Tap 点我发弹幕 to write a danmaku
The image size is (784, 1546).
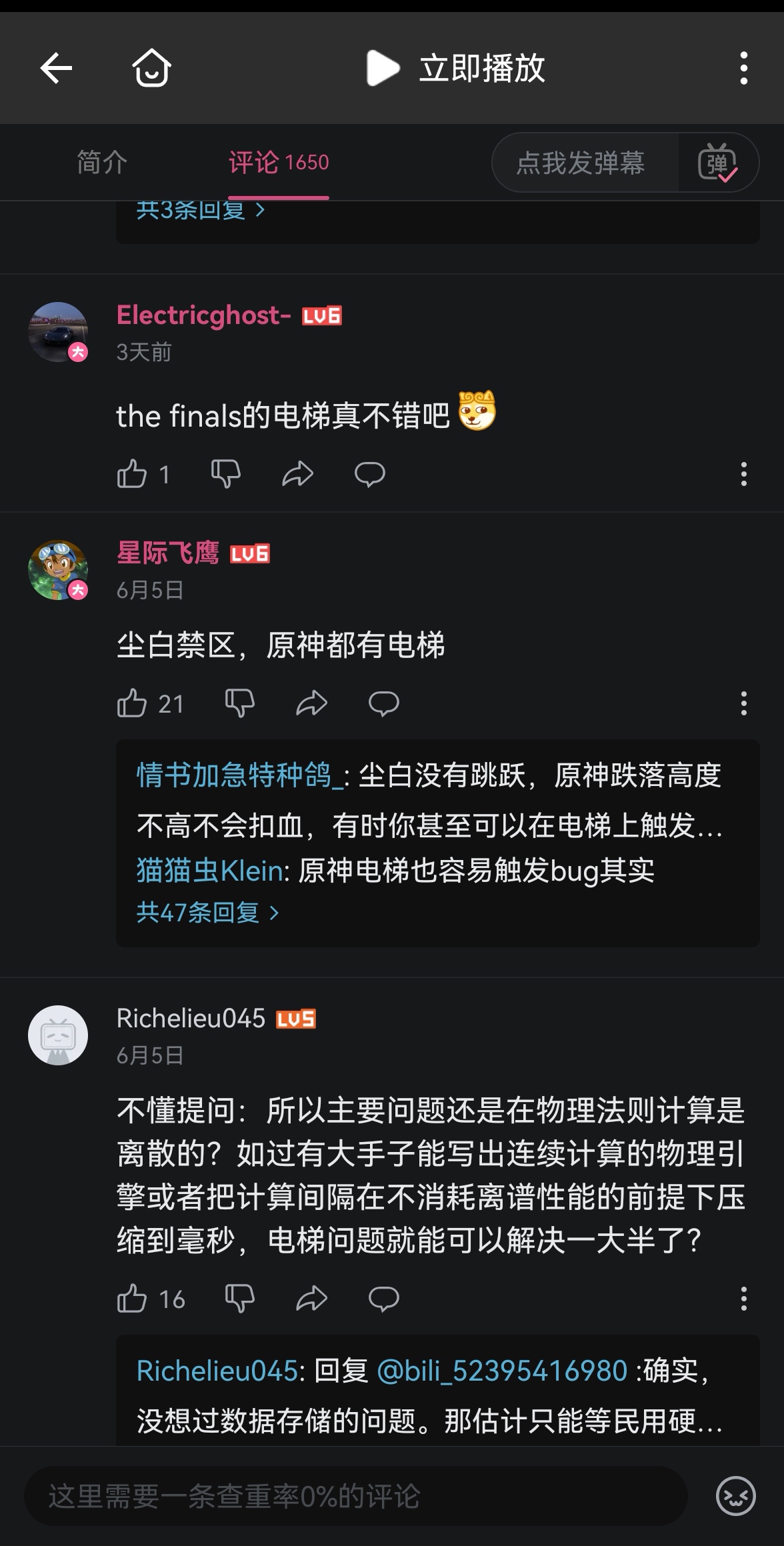[x=581, y=163]
